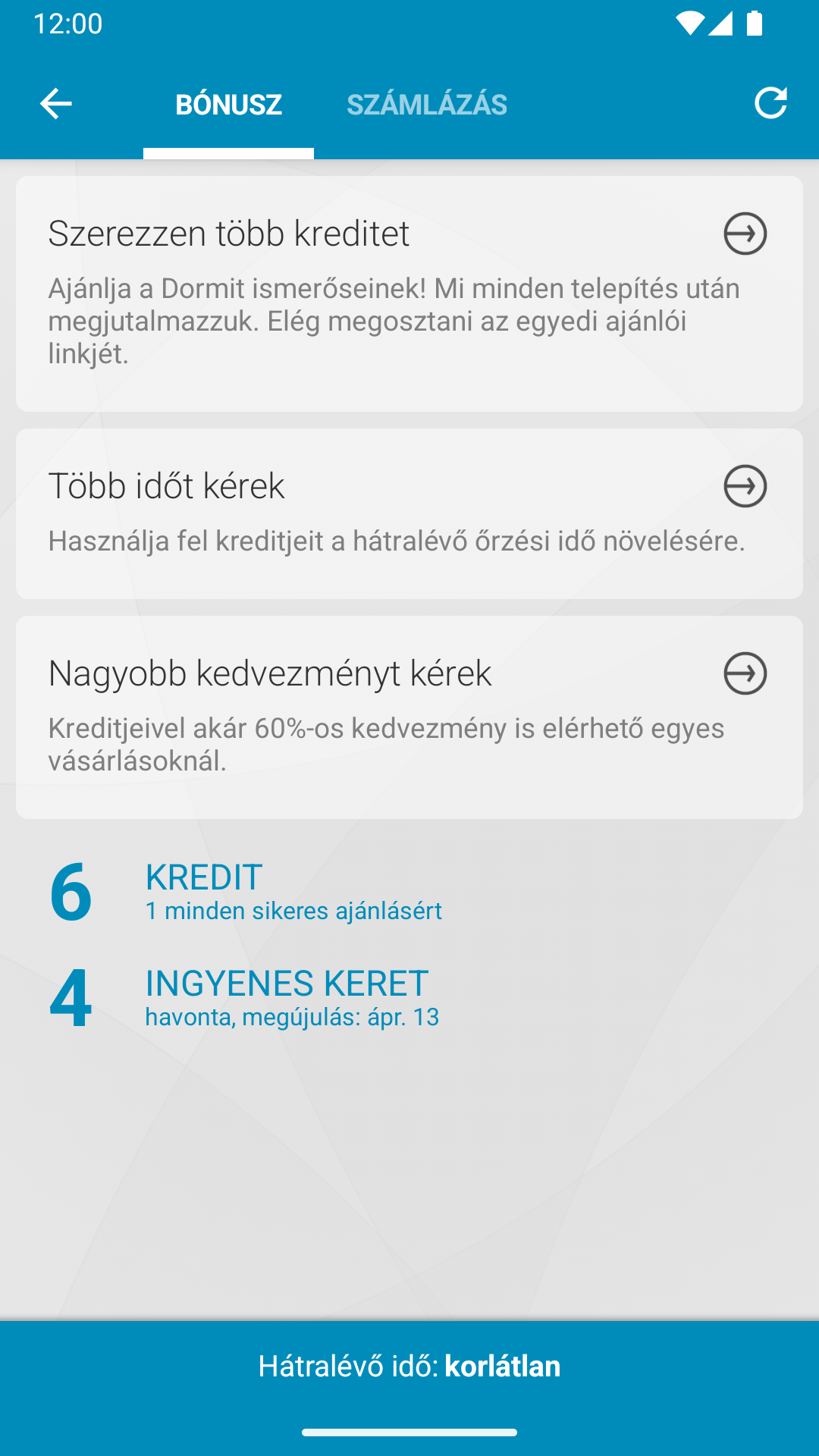Open the Szerezzen több kreditet arrow icon
This screenshot has height=1456, width=819.
click(x=745, y=234)
